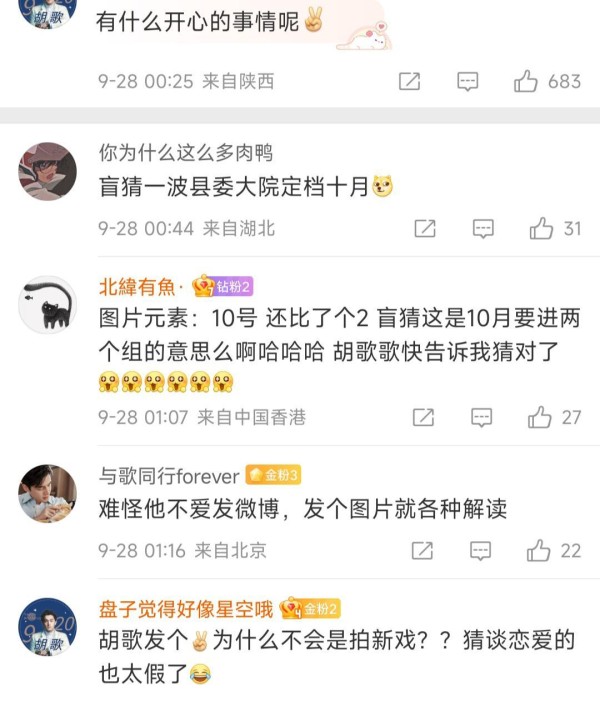This screenshot has width=600, height=701.
Task: Like 与歌同行forever's comment
Action: point(540,550)
